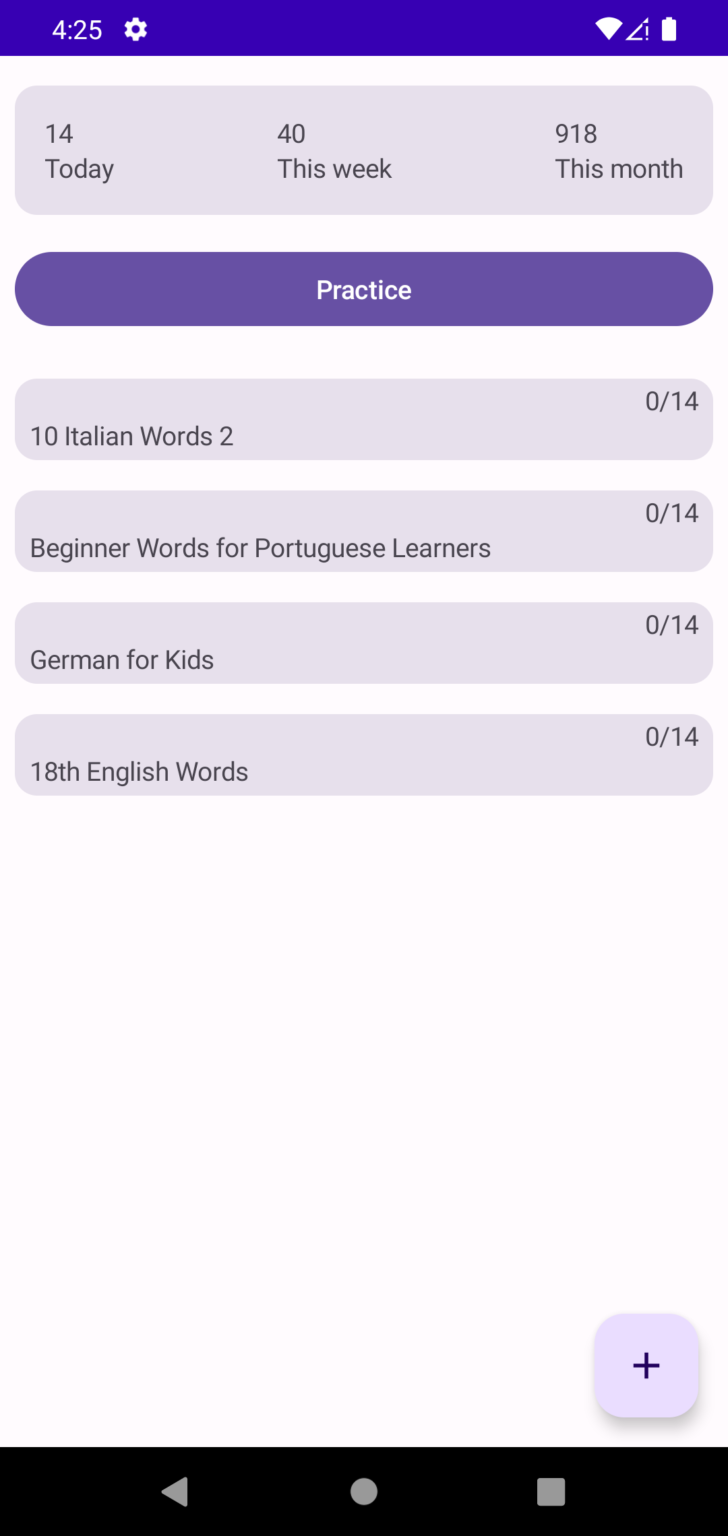The image size is (728, 1536).
Task: Tap the statistics summary card
Action: point(364,150)
